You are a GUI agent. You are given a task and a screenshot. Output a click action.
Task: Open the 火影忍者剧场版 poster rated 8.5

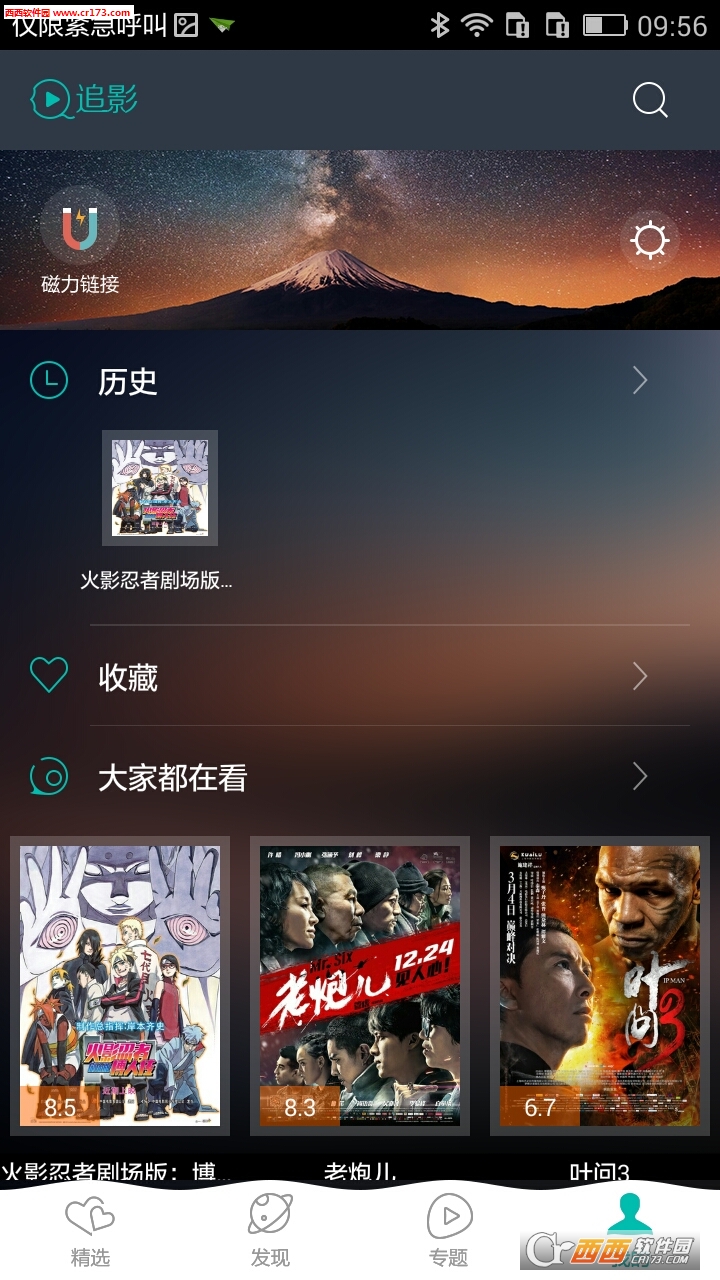pyautogui.click(x=120, y=985)
